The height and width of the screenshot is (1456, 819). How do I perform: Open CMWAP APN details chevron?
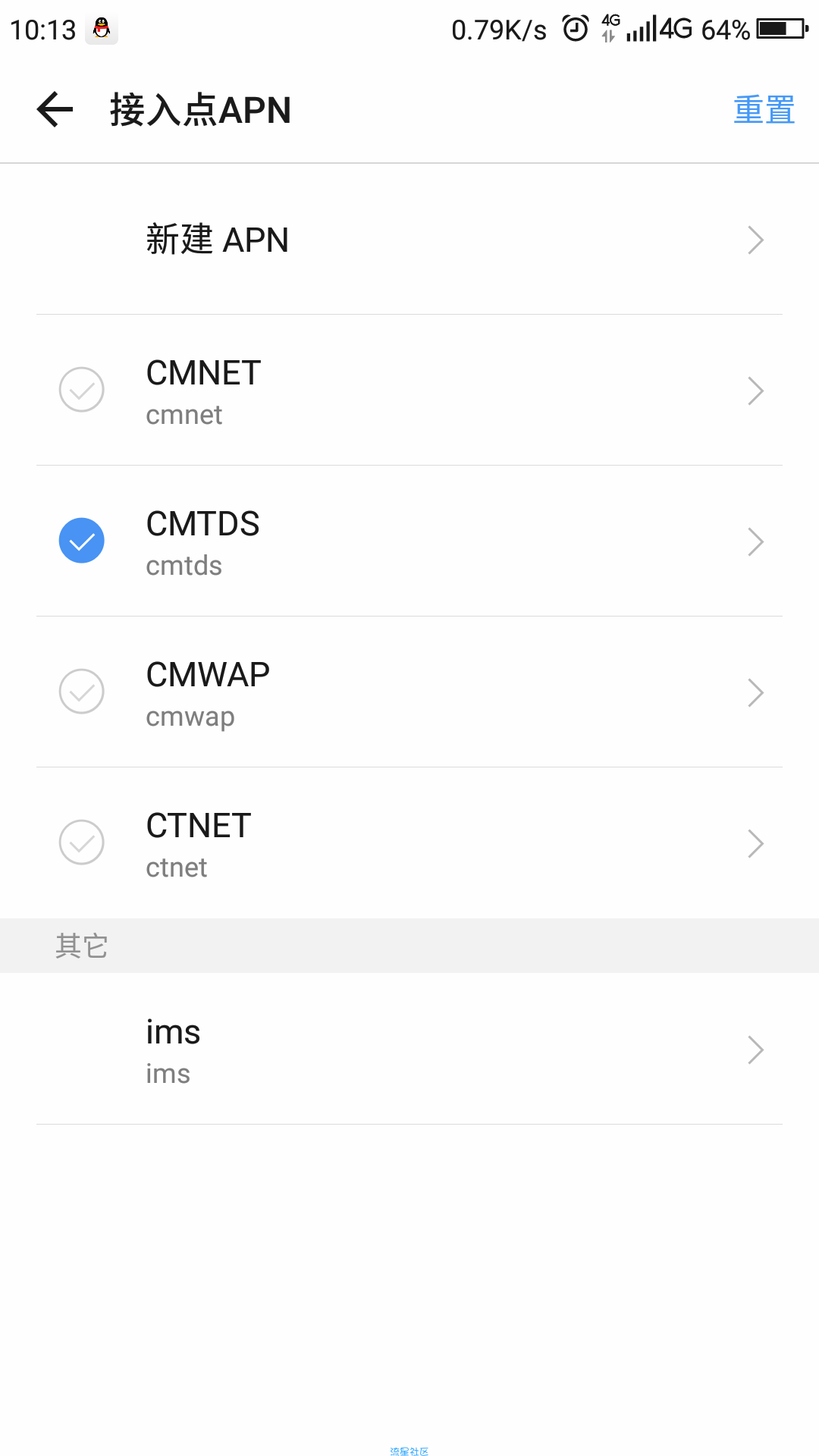(755, 692)
